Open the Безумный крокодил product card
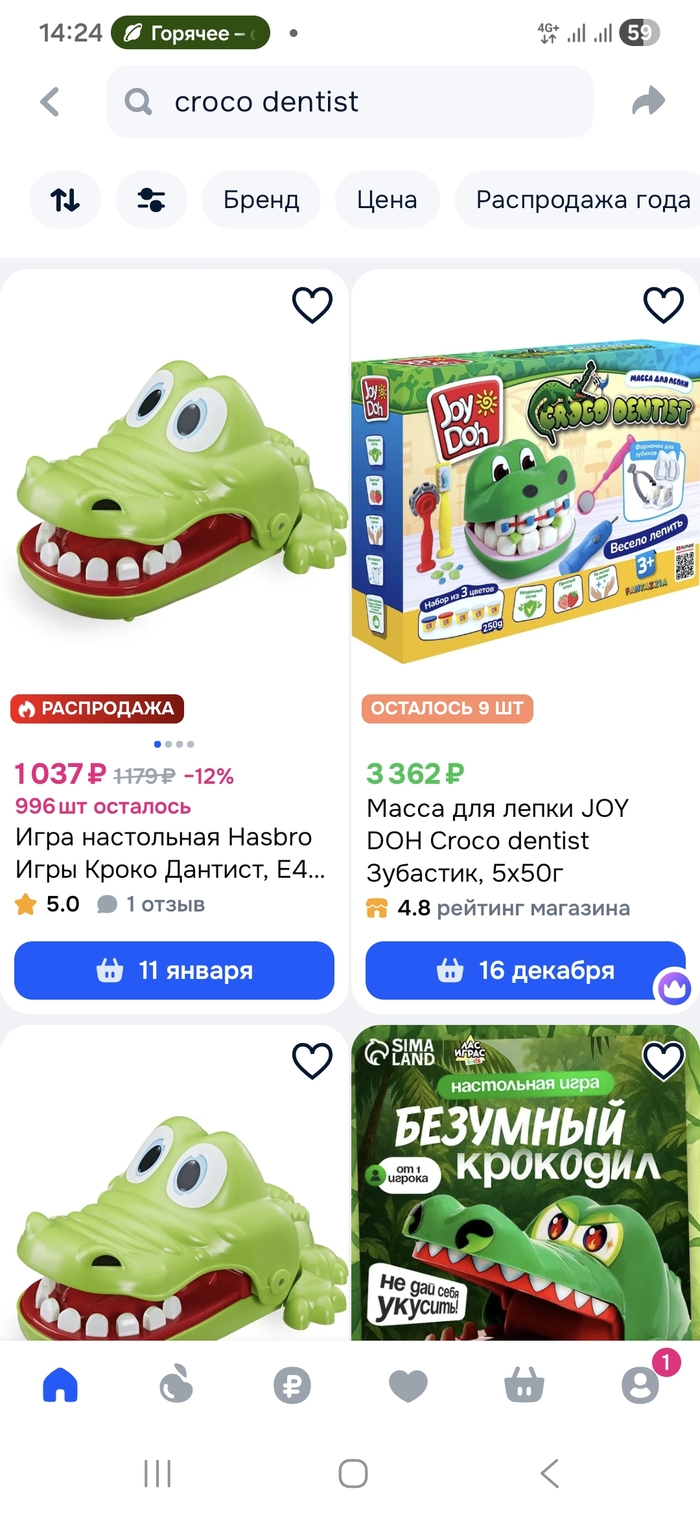700x1517 pixels. tap(525, 1200)
